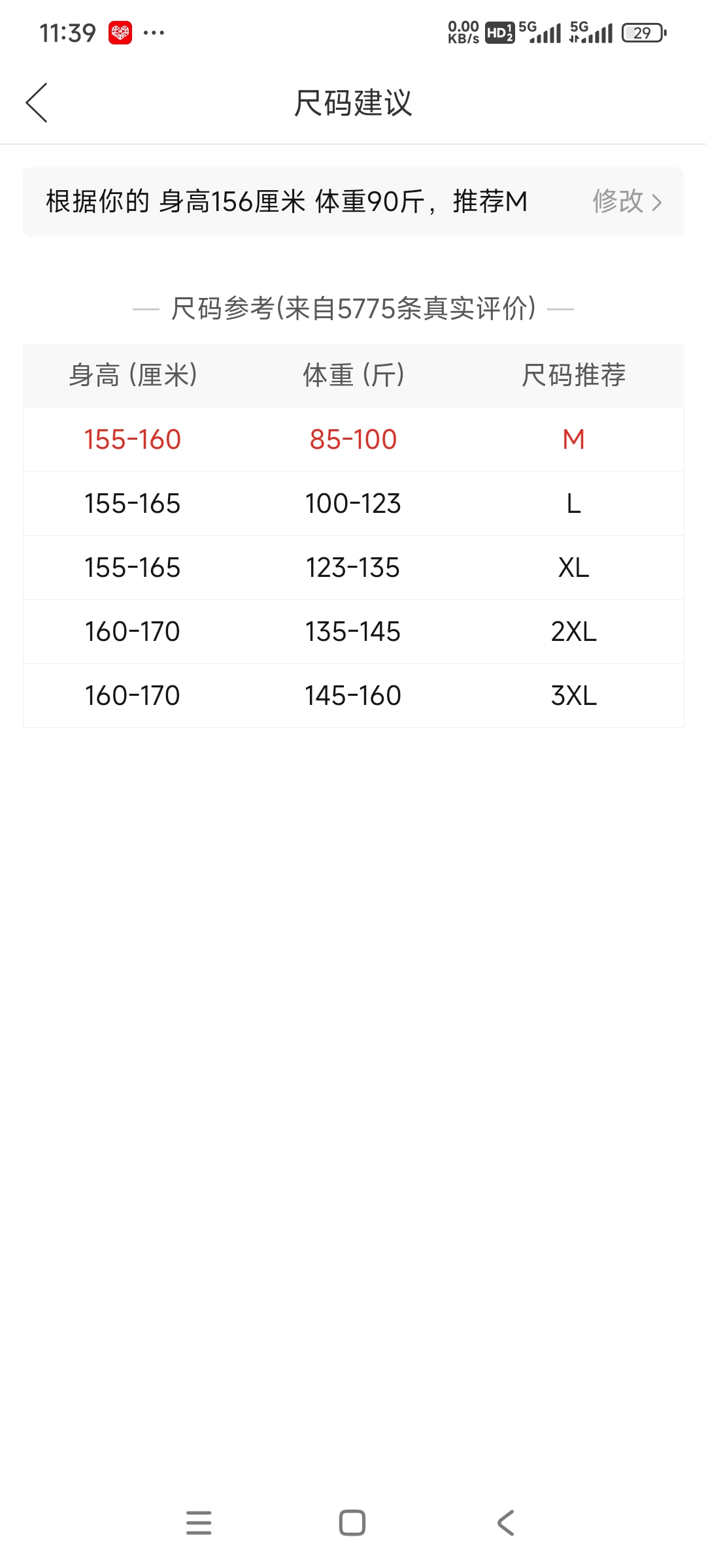Tap the system back button
The height and width of the screenshot is (1568, 706).
[506, 1522]
